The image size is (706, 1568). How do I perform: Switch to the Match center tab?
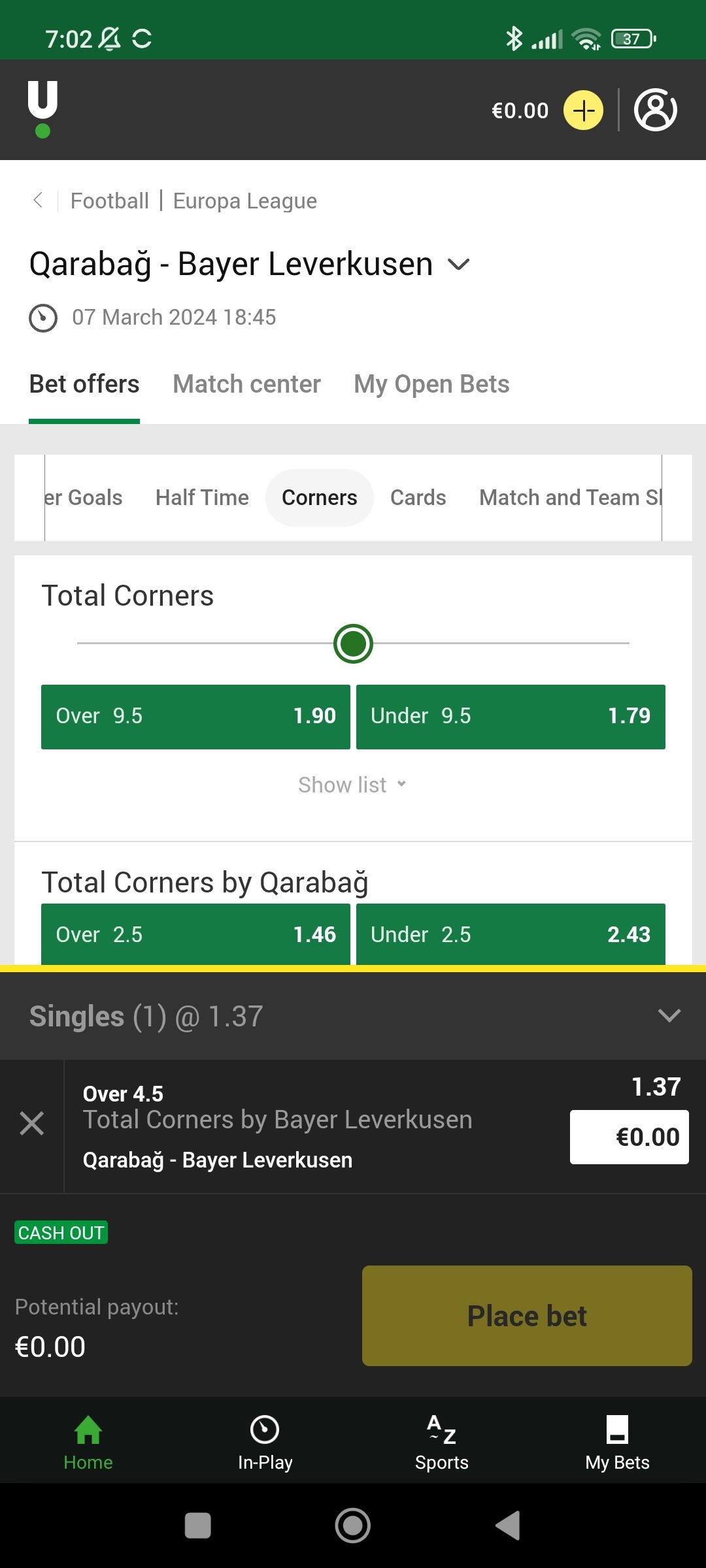(x=246, y=384)
